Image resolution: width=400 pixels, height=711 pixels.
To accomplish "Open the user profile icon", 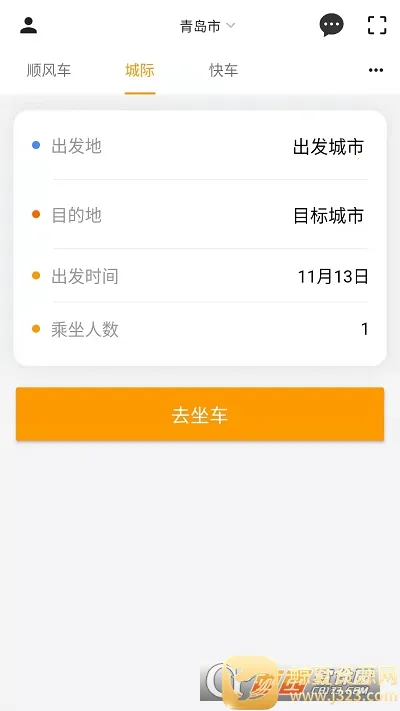I will click(29, 25).
